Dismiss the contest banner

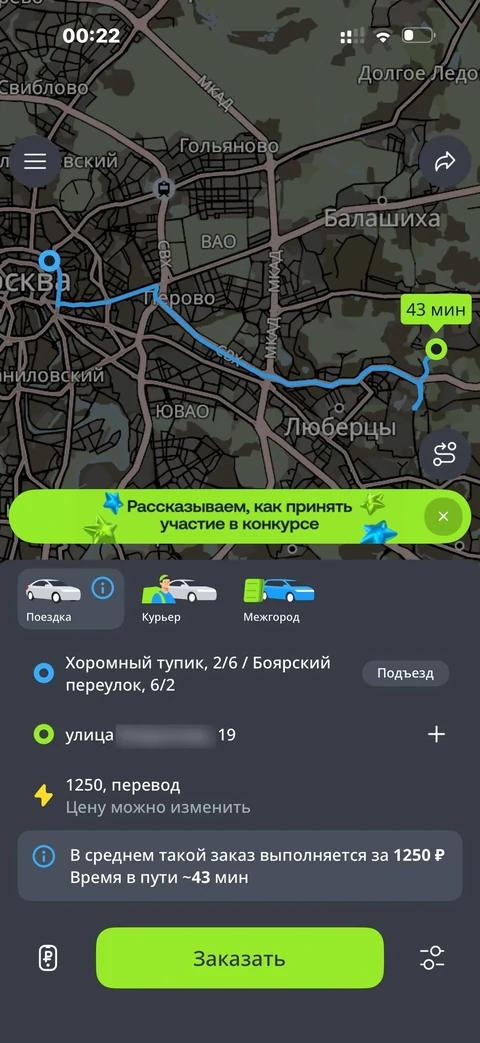443,517
